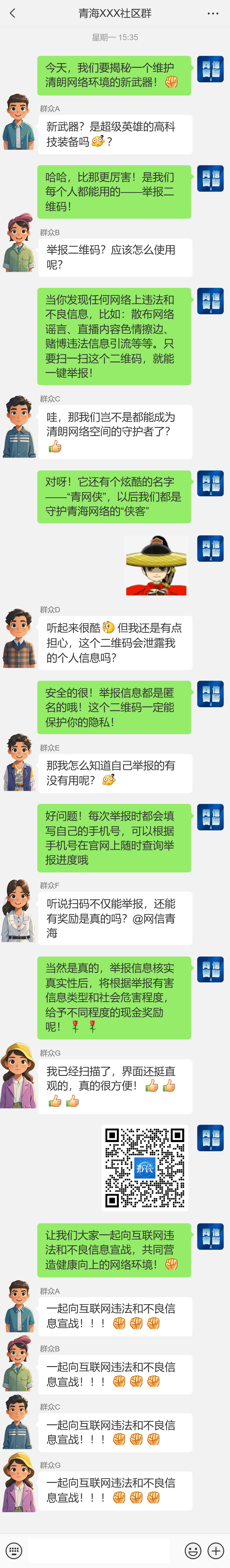Open the QR code image message
Screen dimensions: 230x1568
pyautogui.click(x=145, y=1167)
